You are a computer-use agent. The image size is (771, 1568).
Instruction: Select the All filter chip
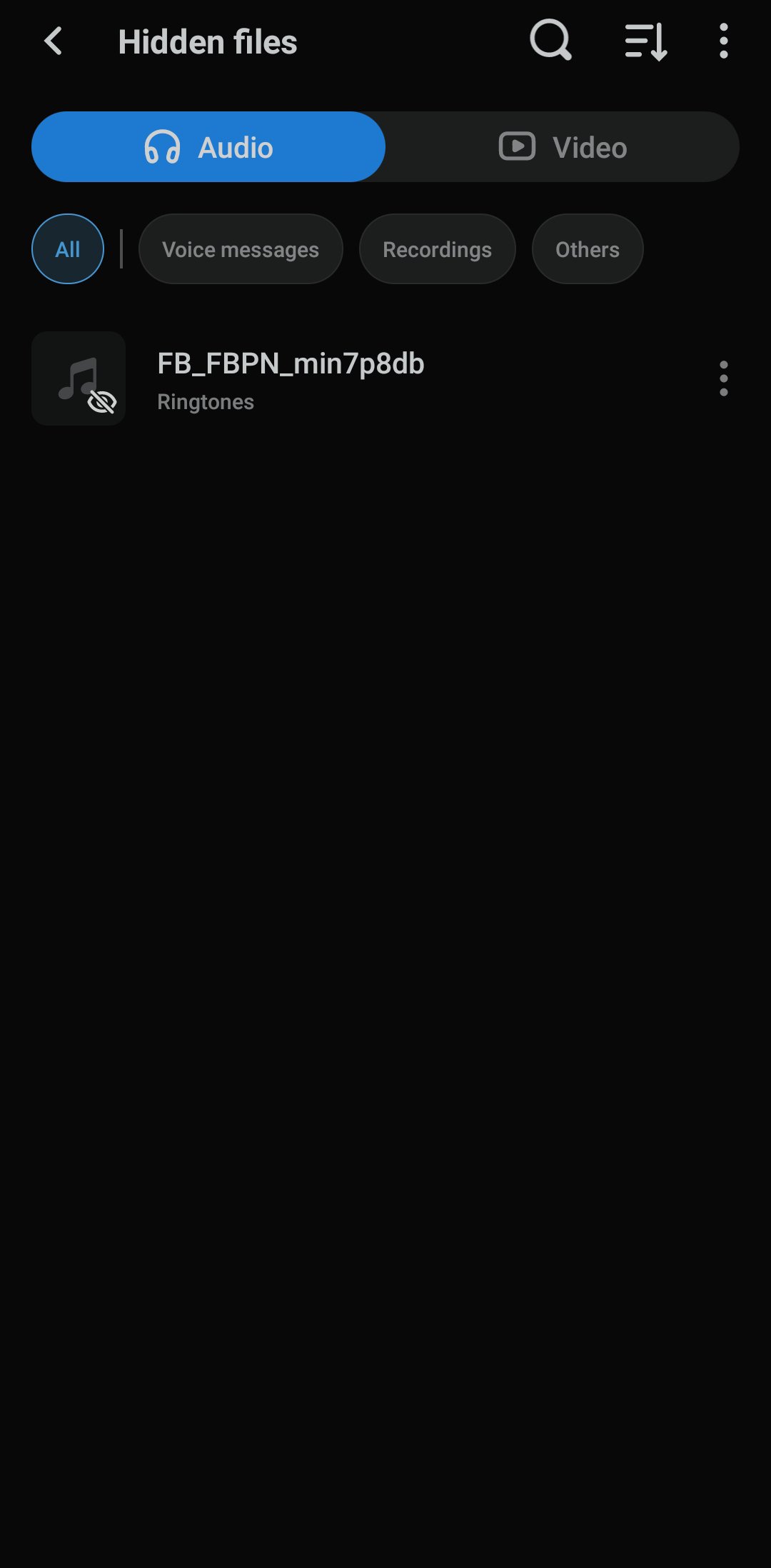coord(68,249)
